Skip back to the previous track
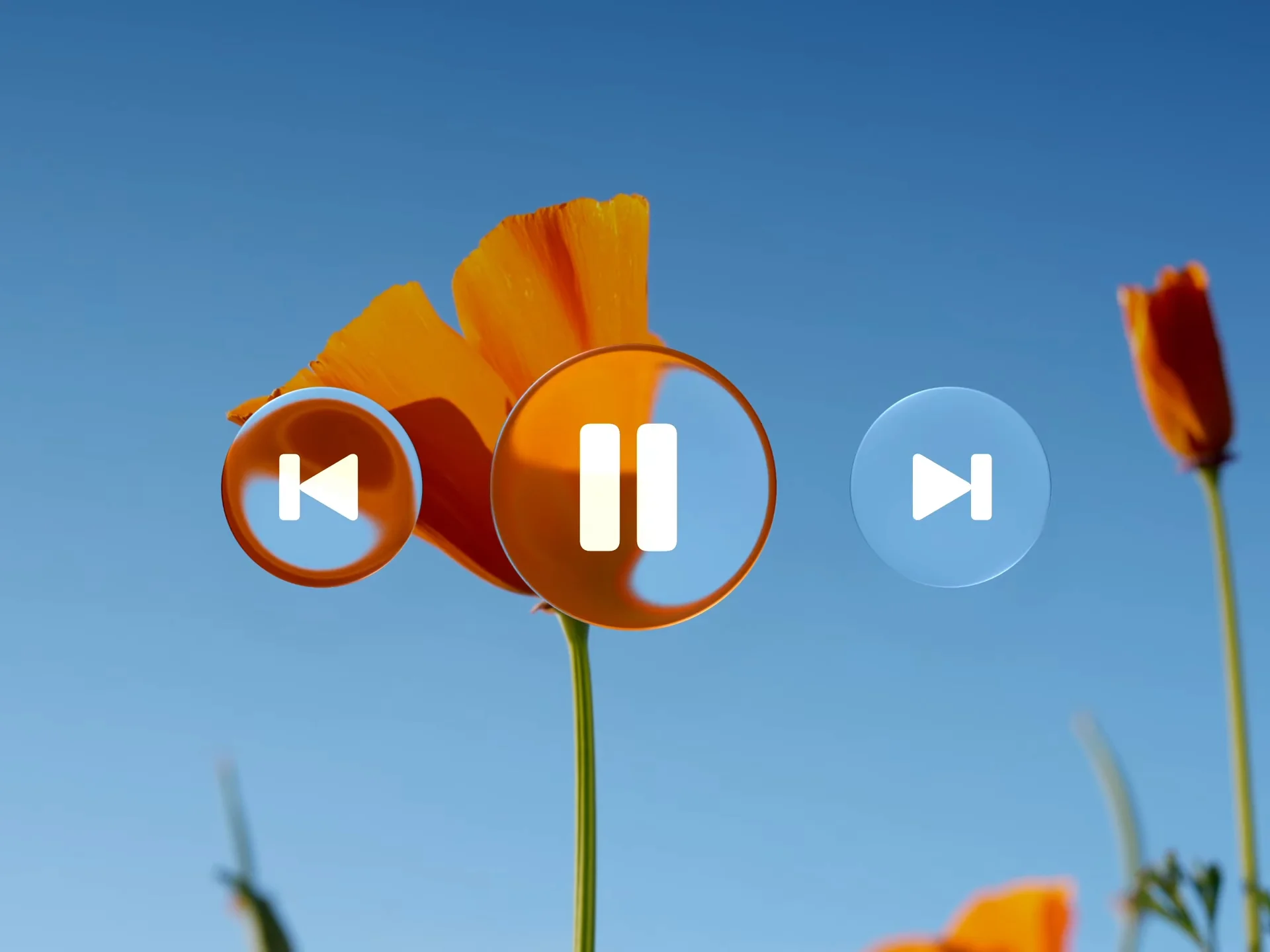The width and height of the screenshot is (1270, 952). (321, 487)
